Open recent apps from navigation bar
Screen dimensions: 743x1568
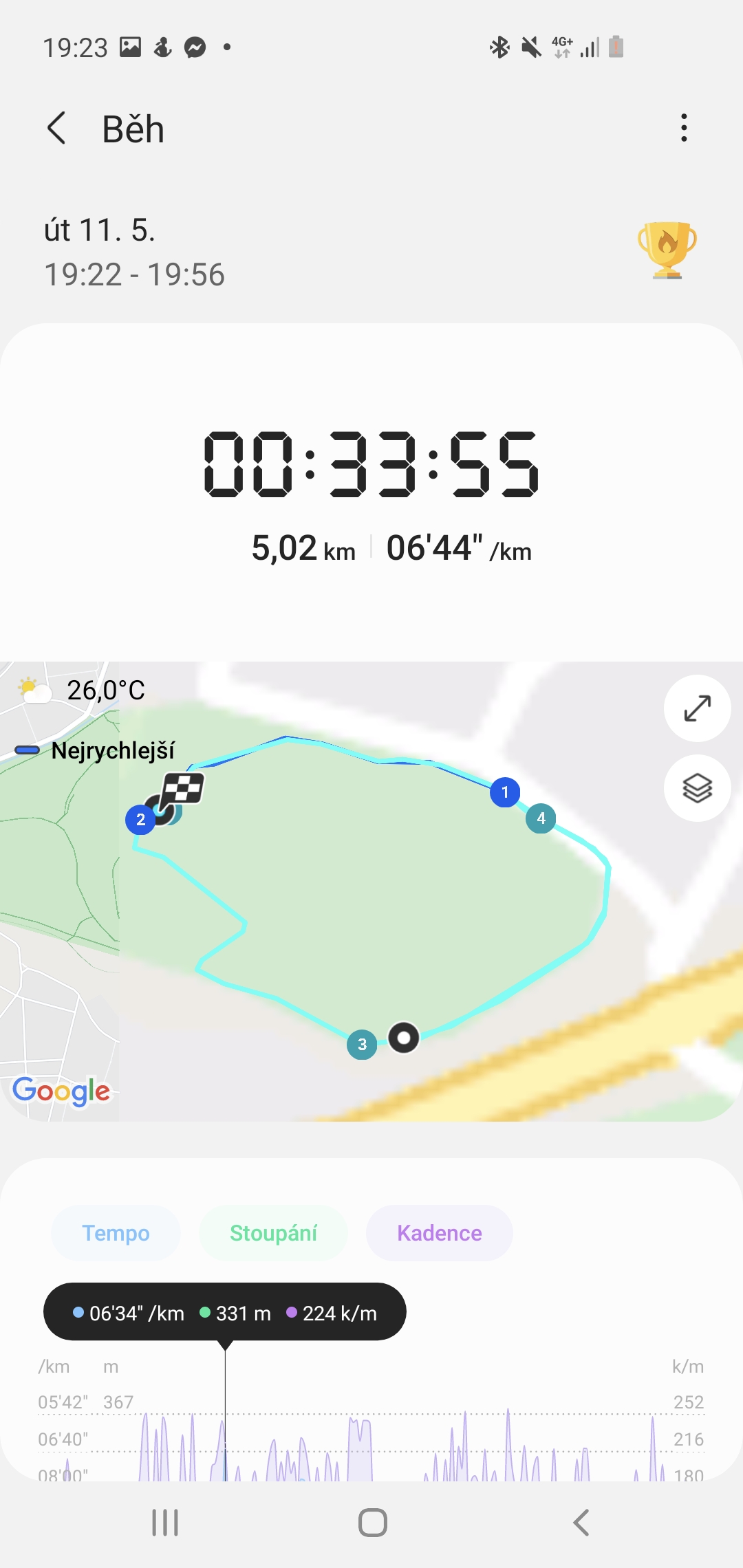point(165,1523)
